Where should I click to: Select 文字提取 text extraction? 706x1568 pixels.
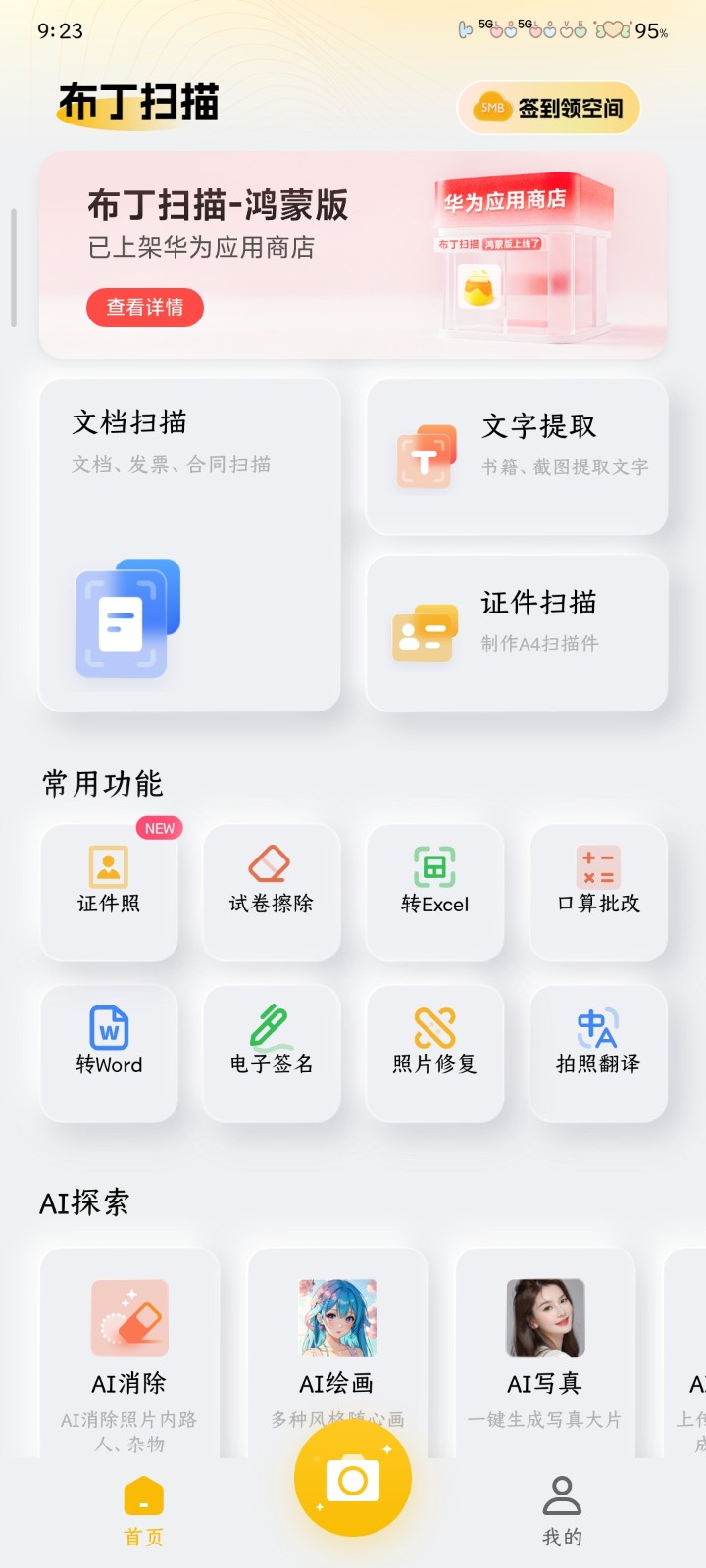point(517,457)
